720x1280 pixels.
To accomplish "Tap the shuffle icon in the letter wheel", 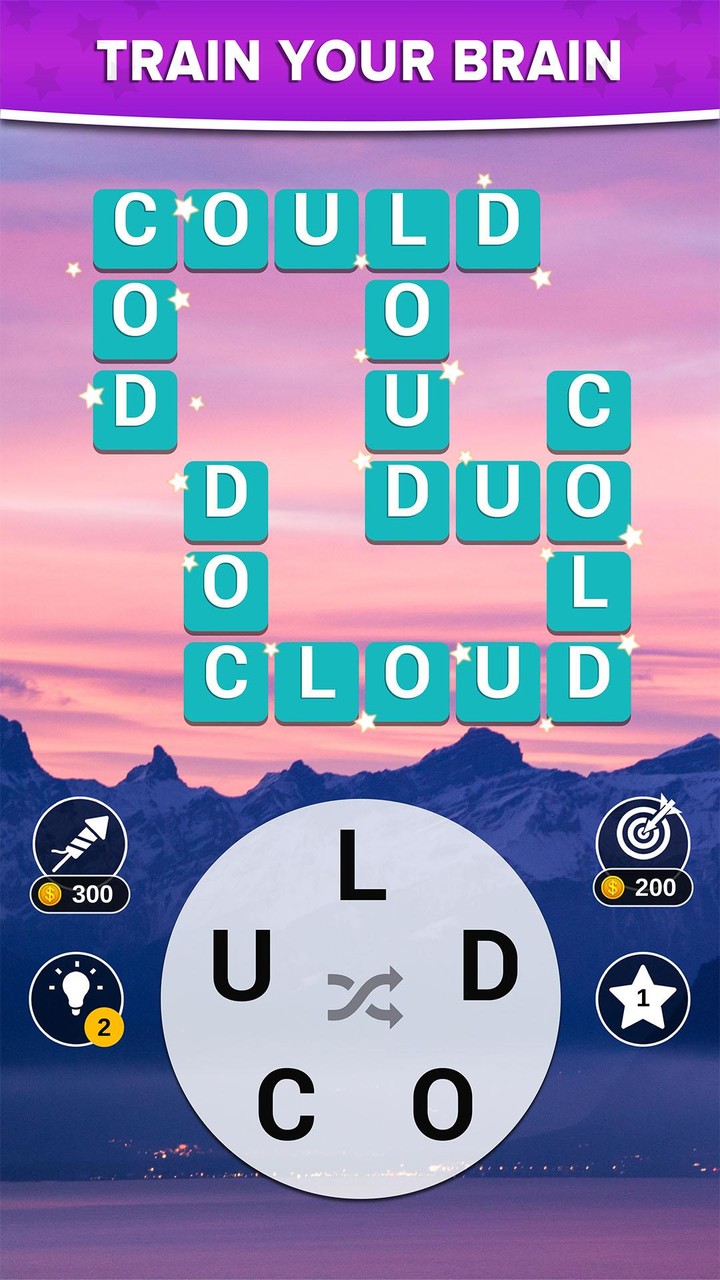I will pos(363,993).
